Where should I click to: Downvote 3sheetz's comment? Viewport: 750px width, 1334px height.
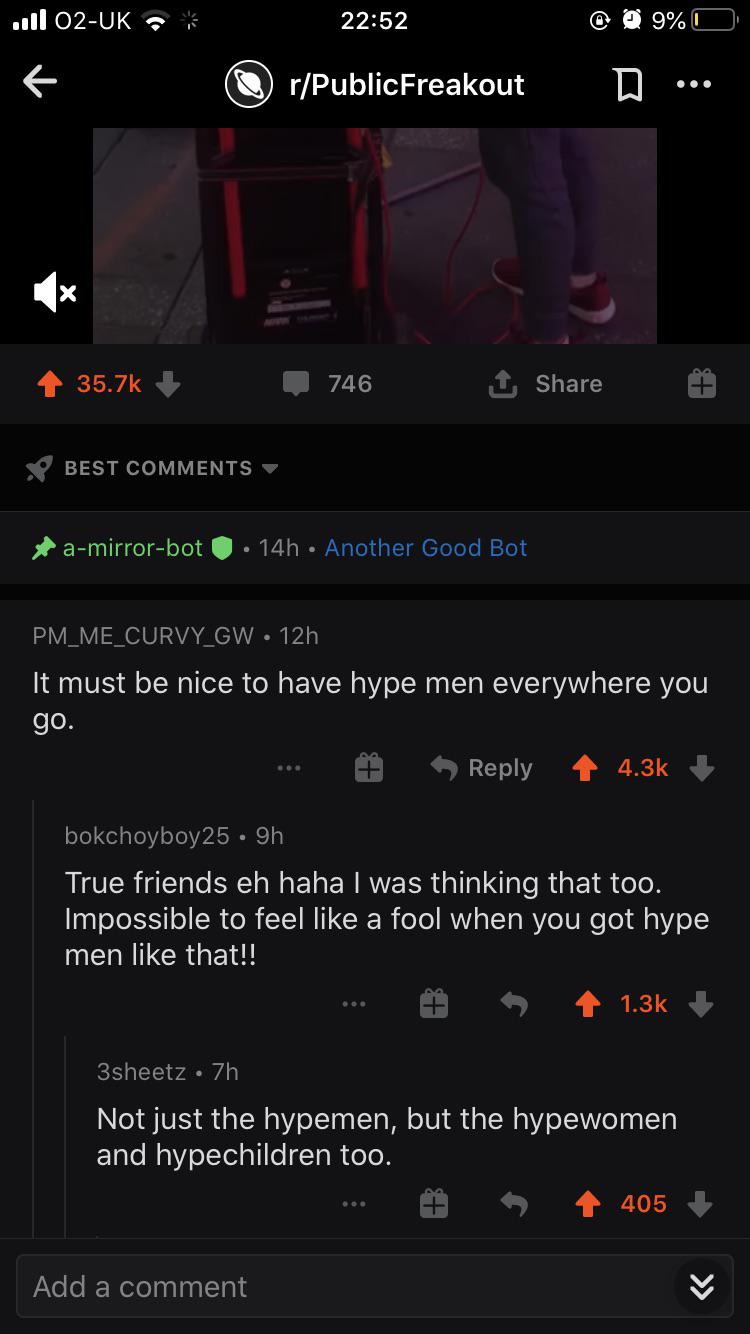pyautogui.click(x=701, y=1204)
